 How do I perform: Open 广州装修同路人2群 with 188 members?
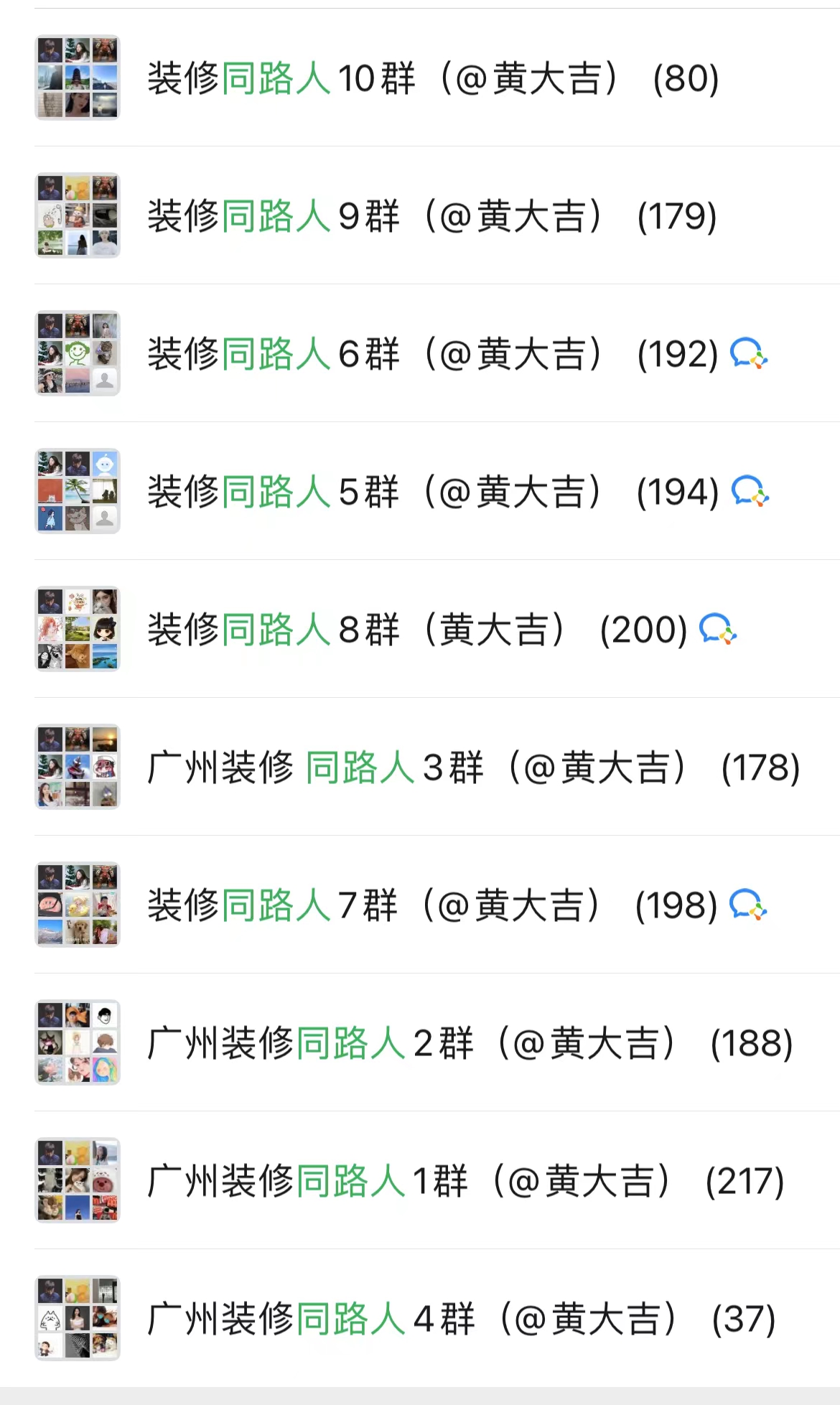(470, 1043)
